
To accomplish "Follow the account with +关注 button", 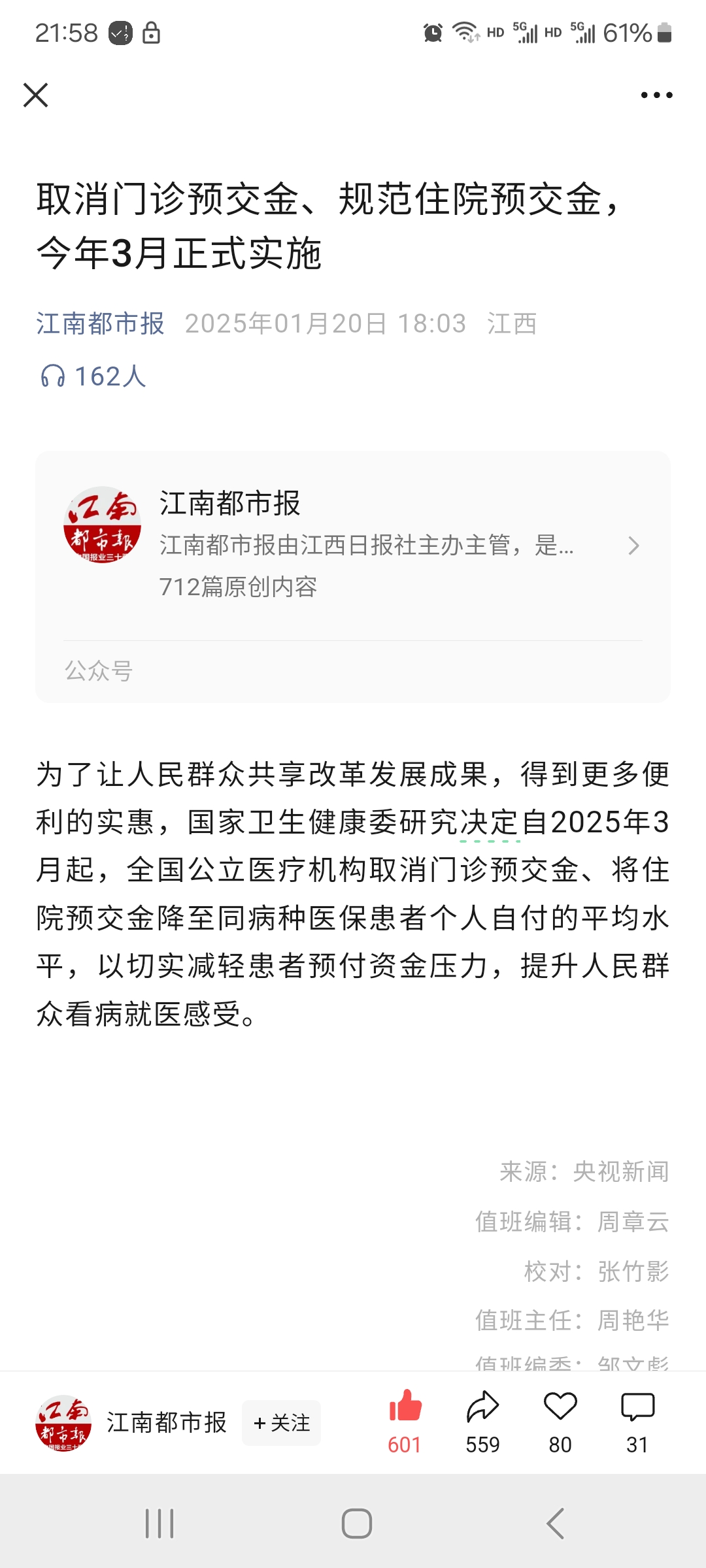I will (281, 1422).
